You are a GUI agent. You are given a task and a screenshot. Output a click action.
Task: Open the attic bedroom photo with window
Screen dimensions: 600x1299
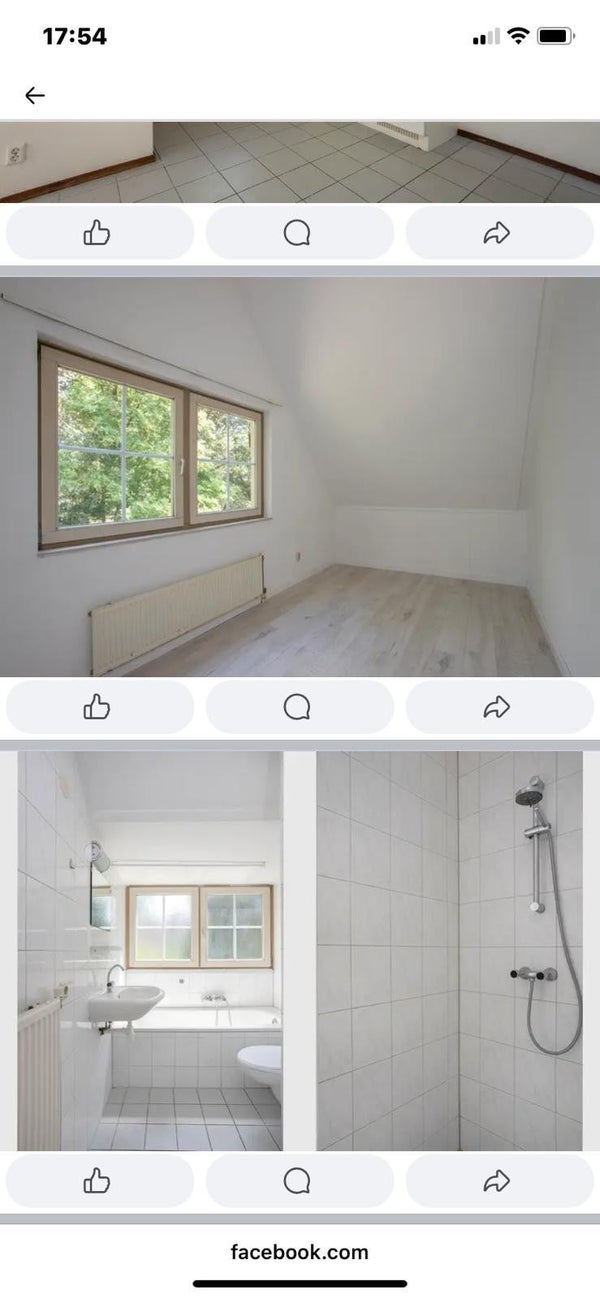click(x=300, y=476)
